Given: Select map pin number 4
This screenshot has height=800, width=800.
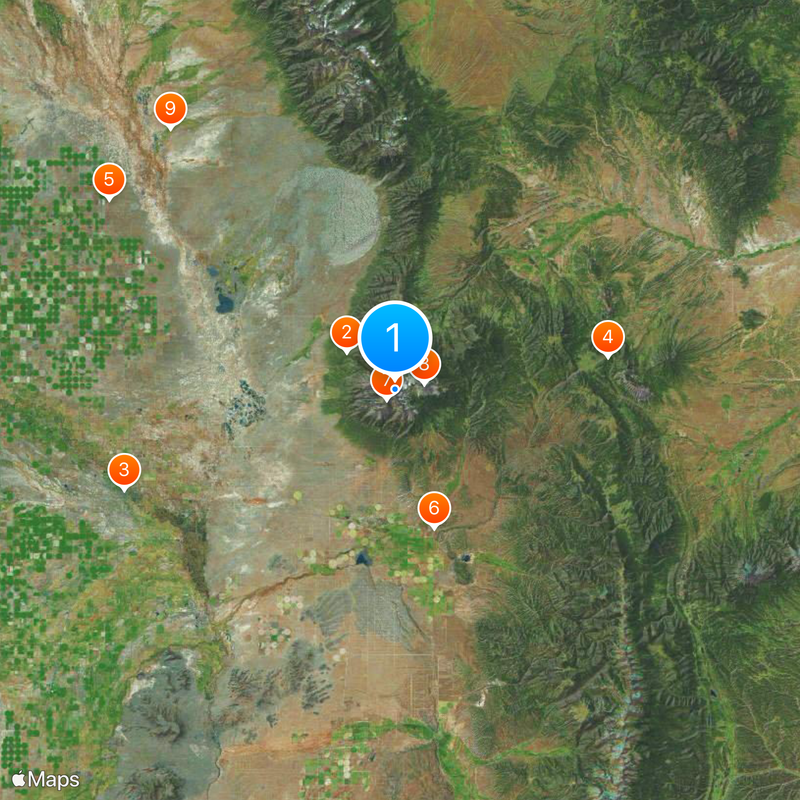Looking at the screenshot, I should click(x=607, y=337).
